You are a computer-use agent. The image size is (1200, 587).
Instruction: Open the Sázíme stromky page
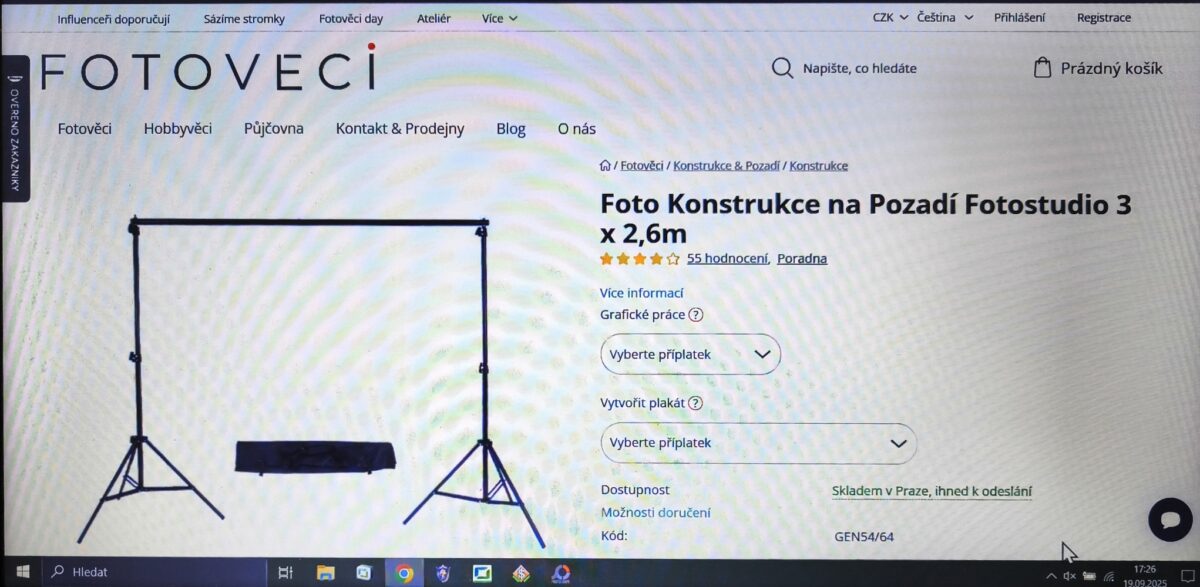[x=244, y=19]
